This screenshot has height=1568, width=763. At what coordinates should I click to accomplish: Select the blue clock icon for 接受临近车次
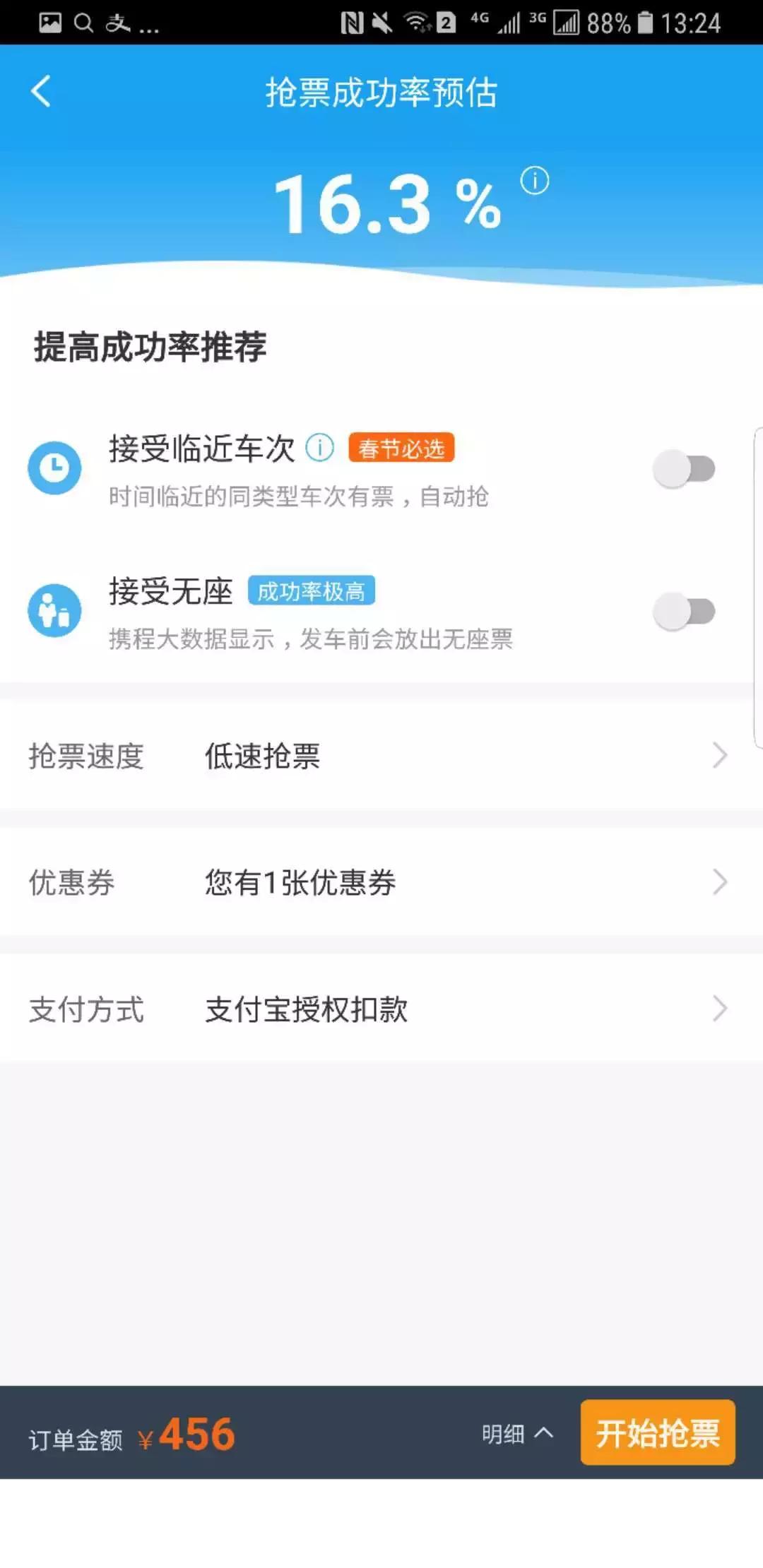[55, 468]
